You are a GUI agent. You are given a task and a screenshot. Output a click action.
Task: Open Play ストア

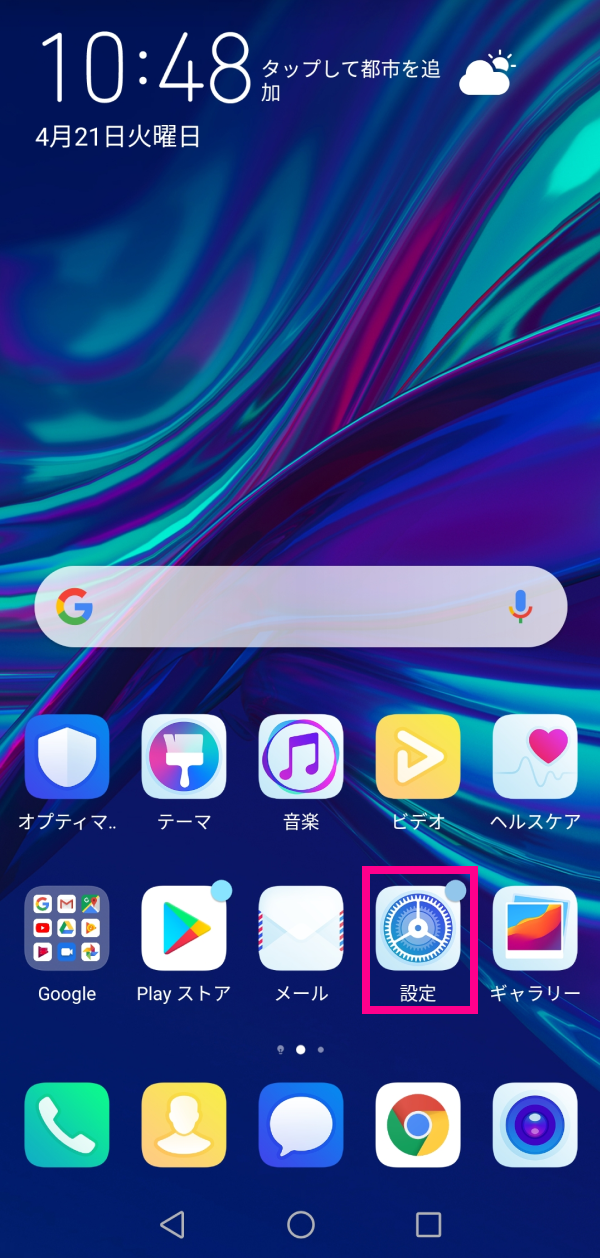[184, 928]
